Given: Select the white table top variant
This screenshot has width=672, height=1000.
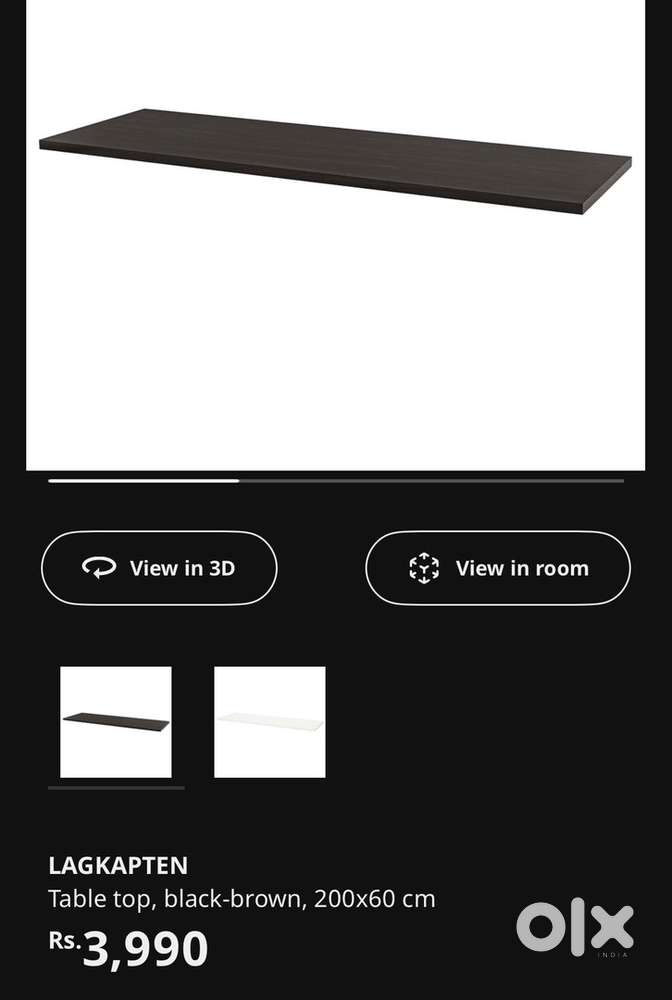Looking at the screenshot, I should click(x=270, y=721).
